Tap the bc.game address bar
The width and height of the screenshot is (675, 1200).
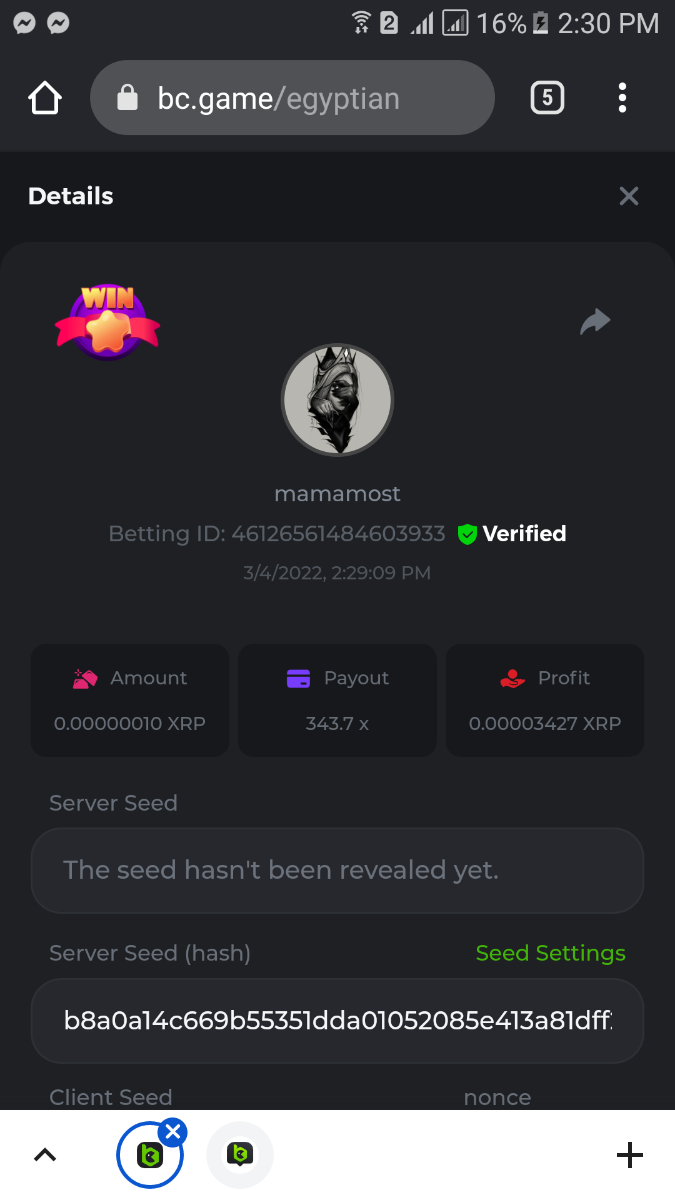tap(292, 98)
